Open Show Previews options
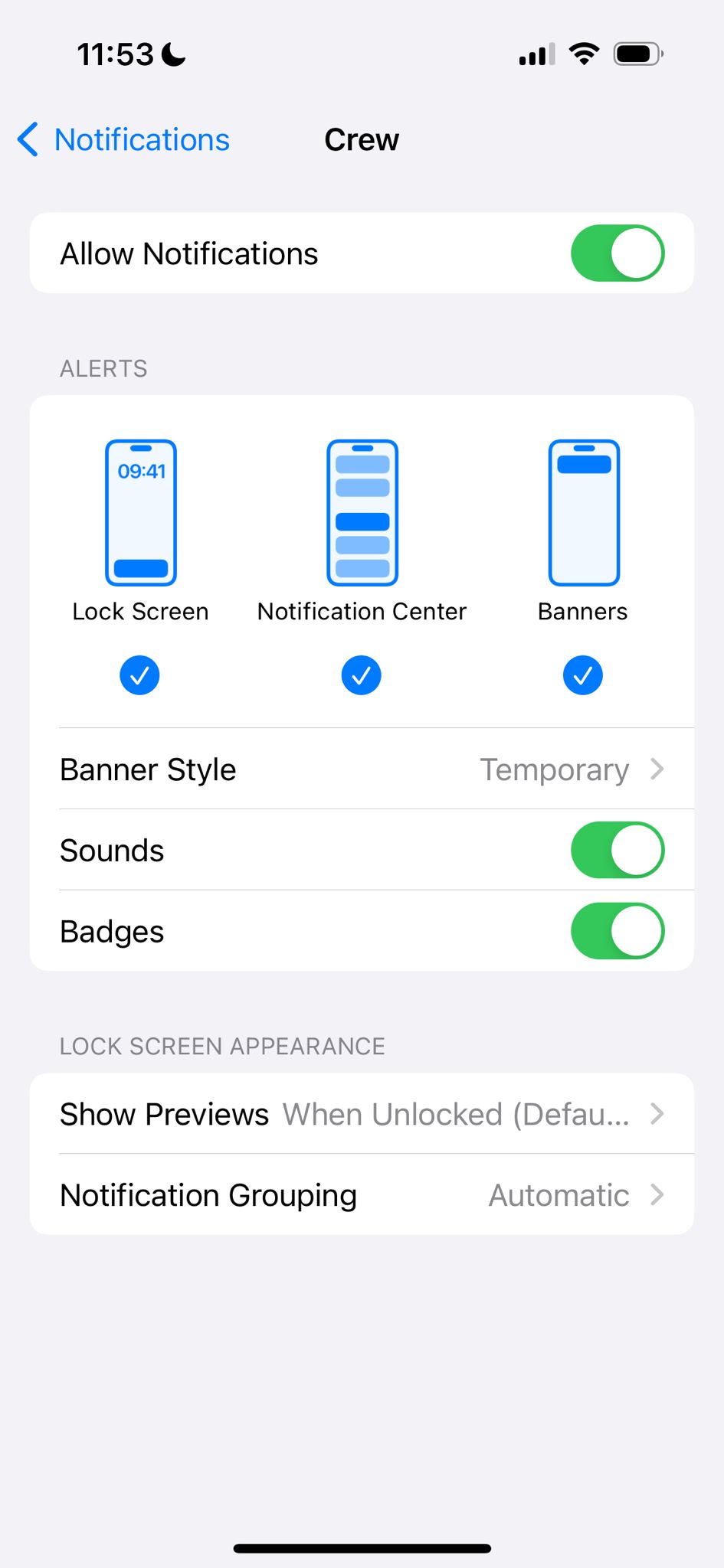724x1568 pixels. pos(362,1114)
